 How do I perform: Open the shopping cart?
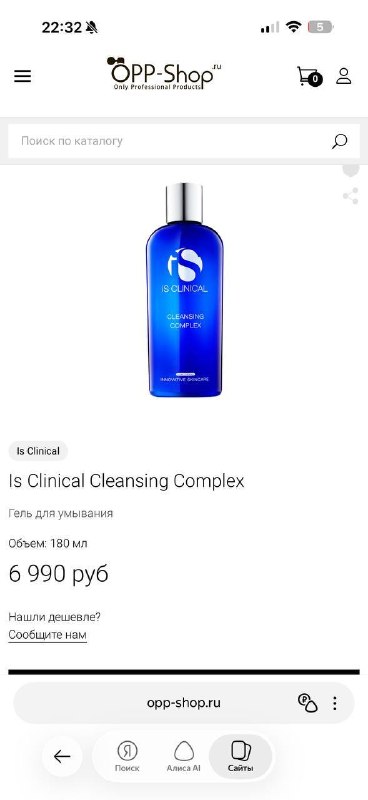pos(310,77)
